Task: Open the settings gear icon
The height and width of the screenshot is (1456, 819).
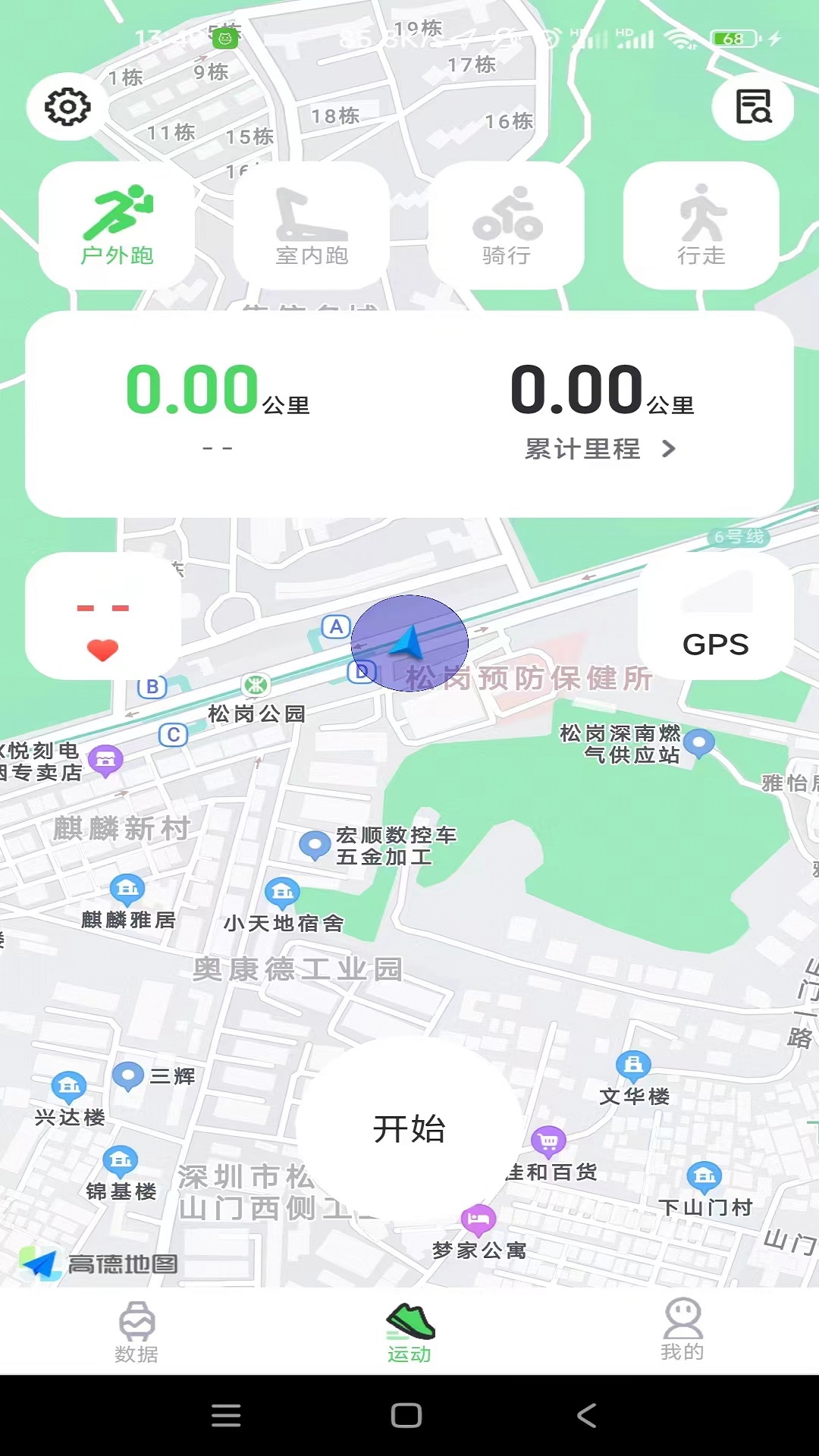Action: pyautogui.click(x=65, y=106)
